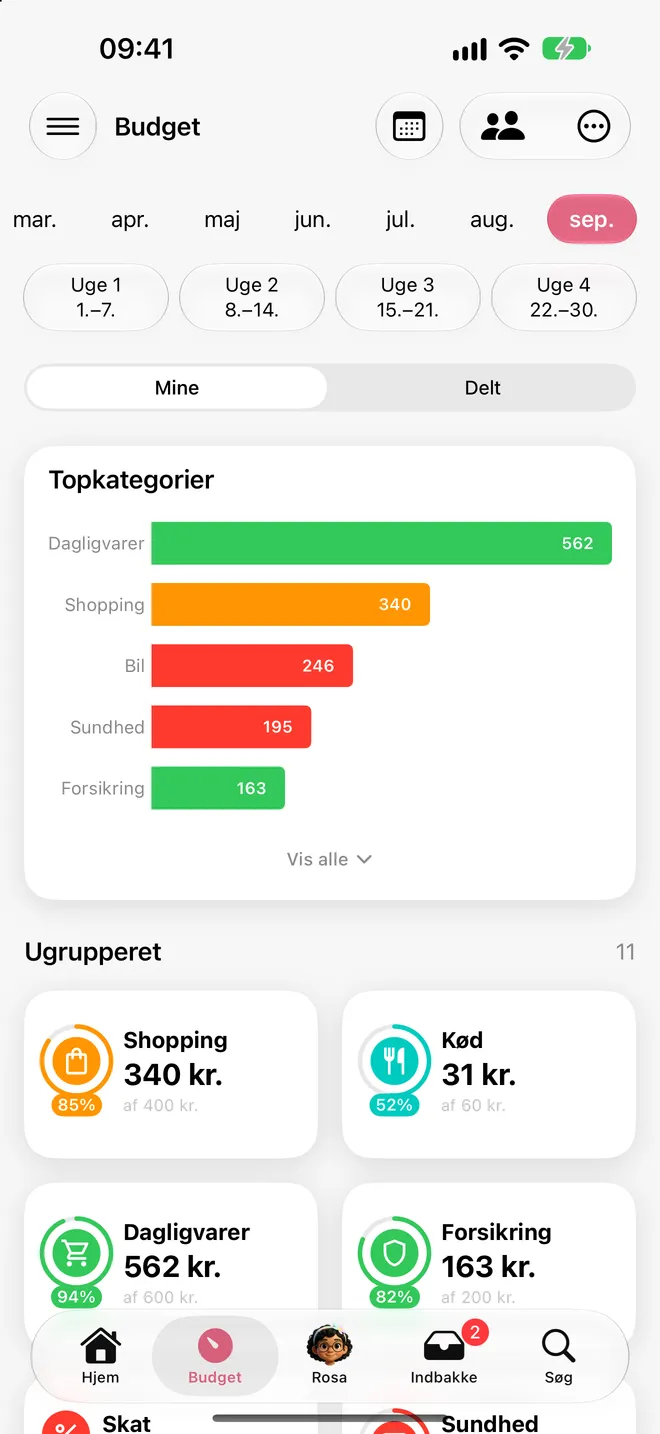Open the Søg tab
Viewport: 660px width, 1434px height.
pos(558,1355)
